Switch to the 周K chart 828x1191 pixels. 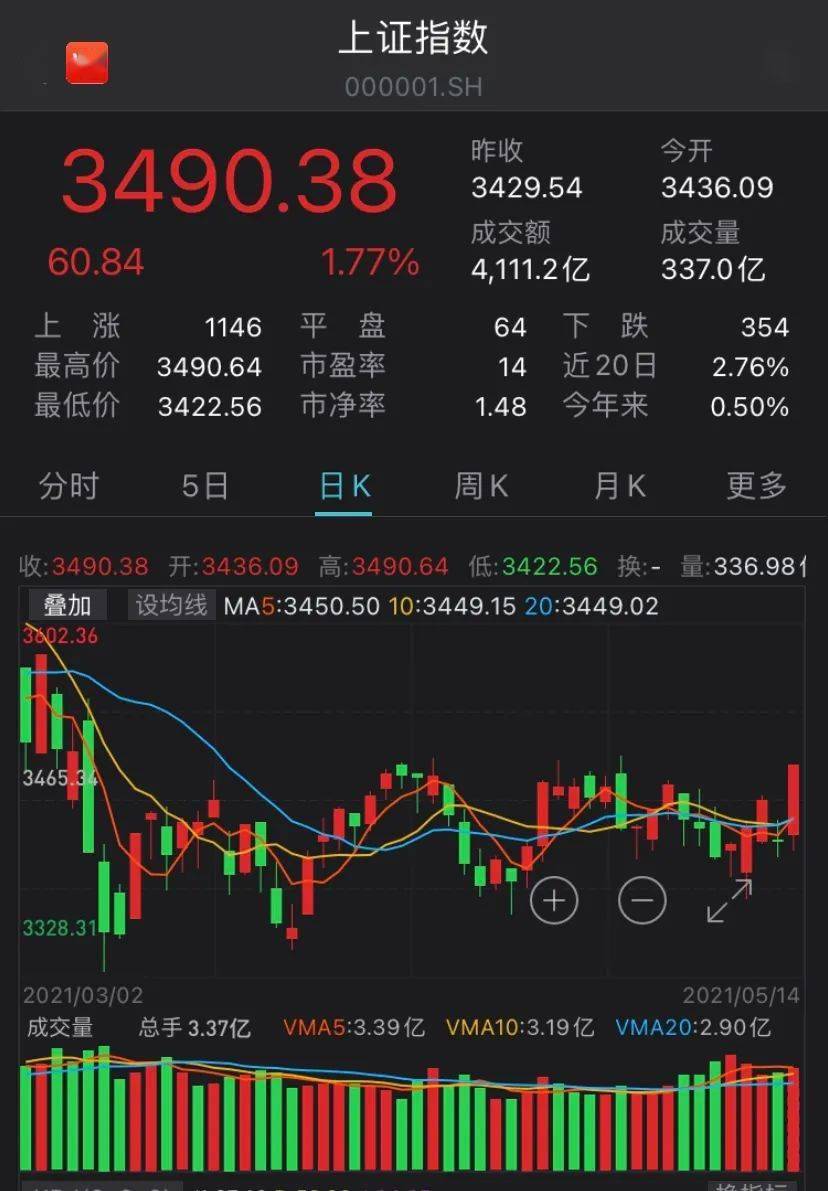(x=481, y=486)
